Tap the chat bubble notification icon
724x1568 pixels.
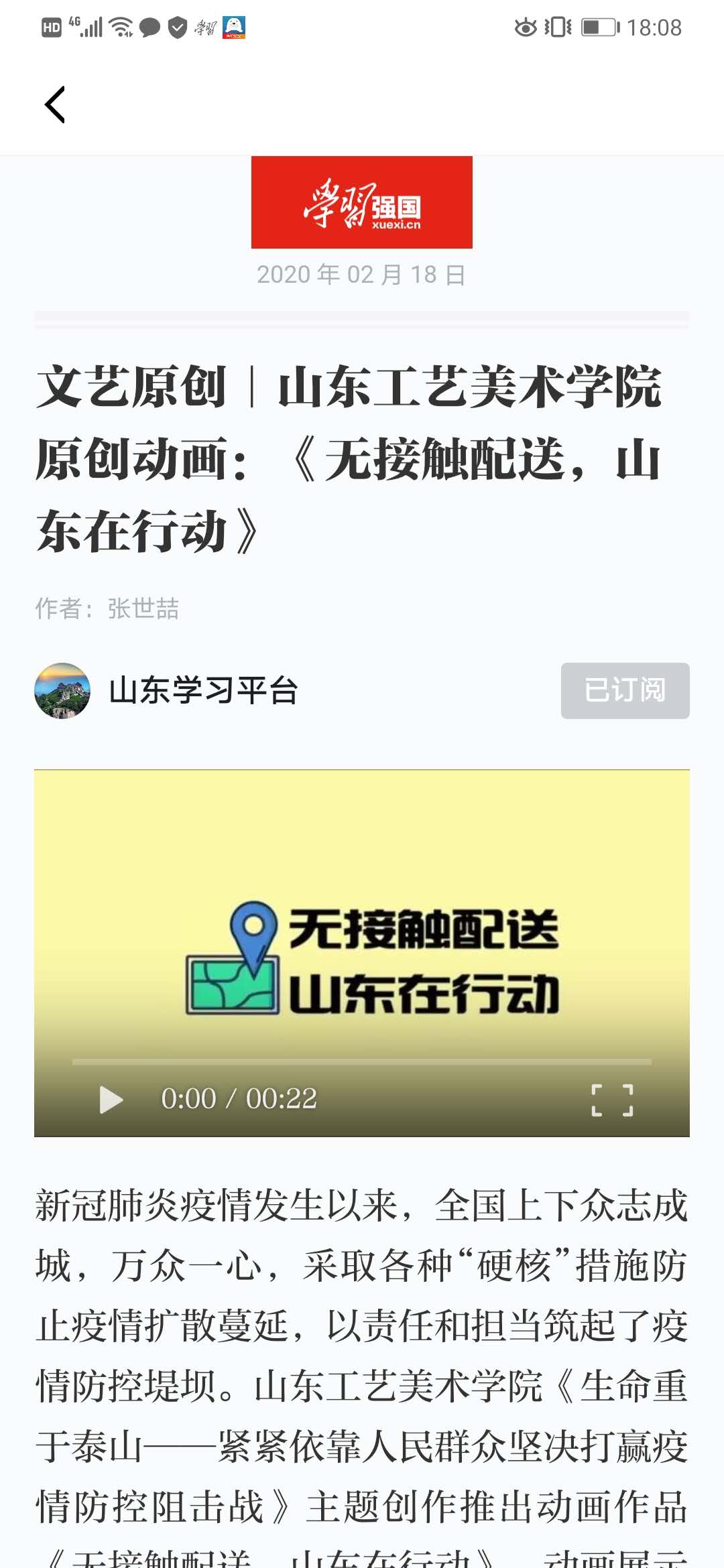tap(149, 27)
